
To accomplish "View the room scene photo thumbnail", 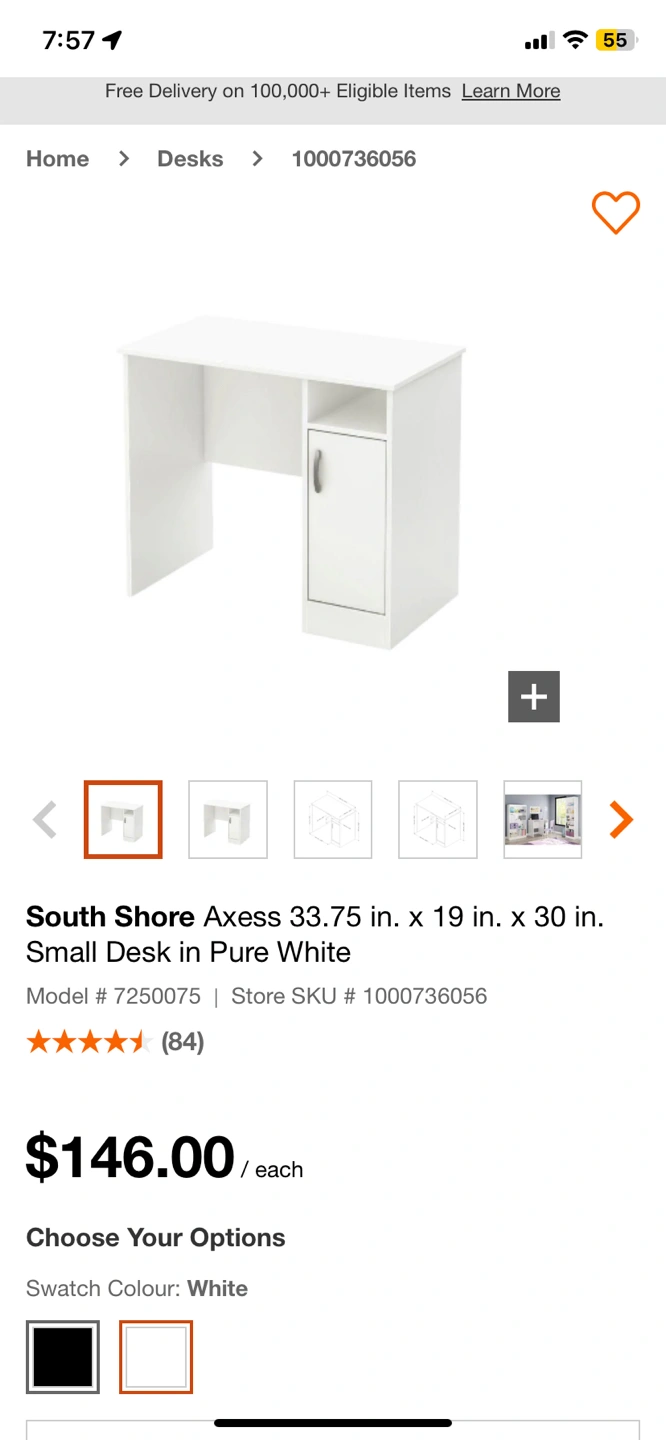I will click(543, 820).
